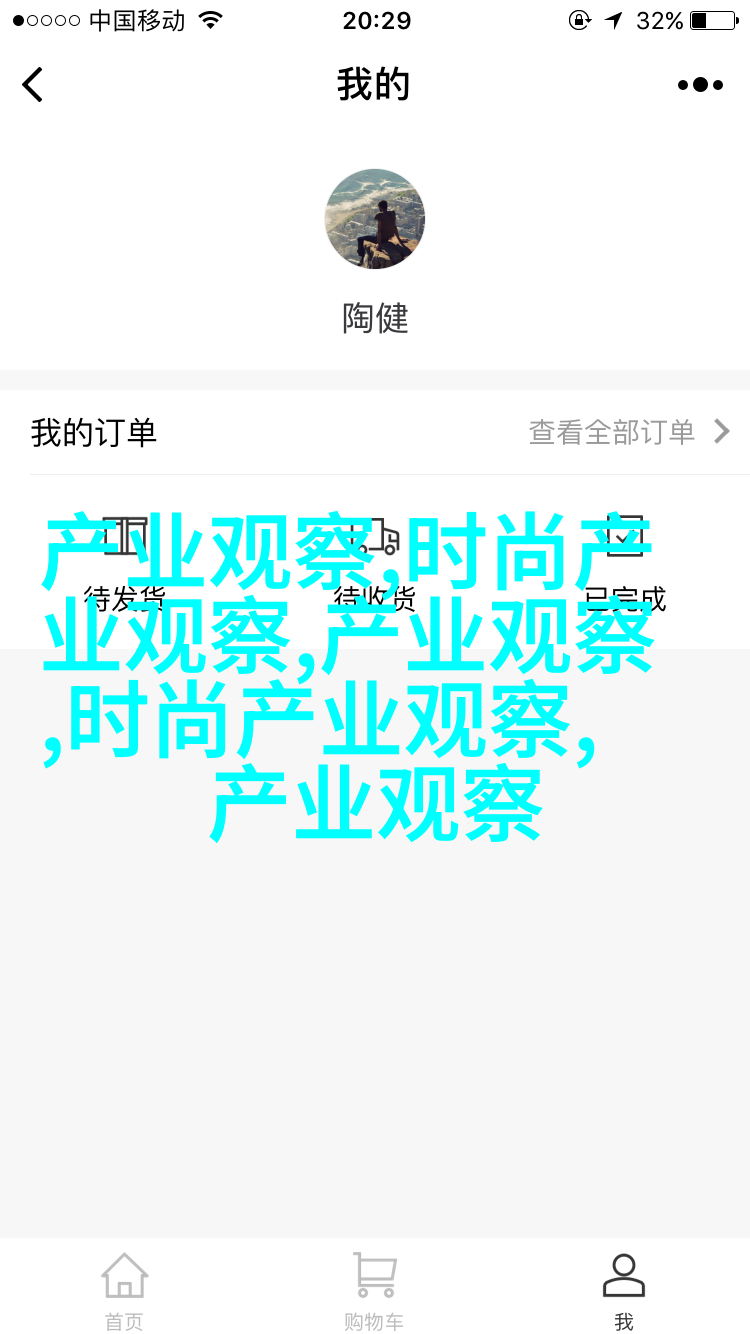Open 待发货 orders
Screen dimensions: 750x1334
tap(125, 565)
